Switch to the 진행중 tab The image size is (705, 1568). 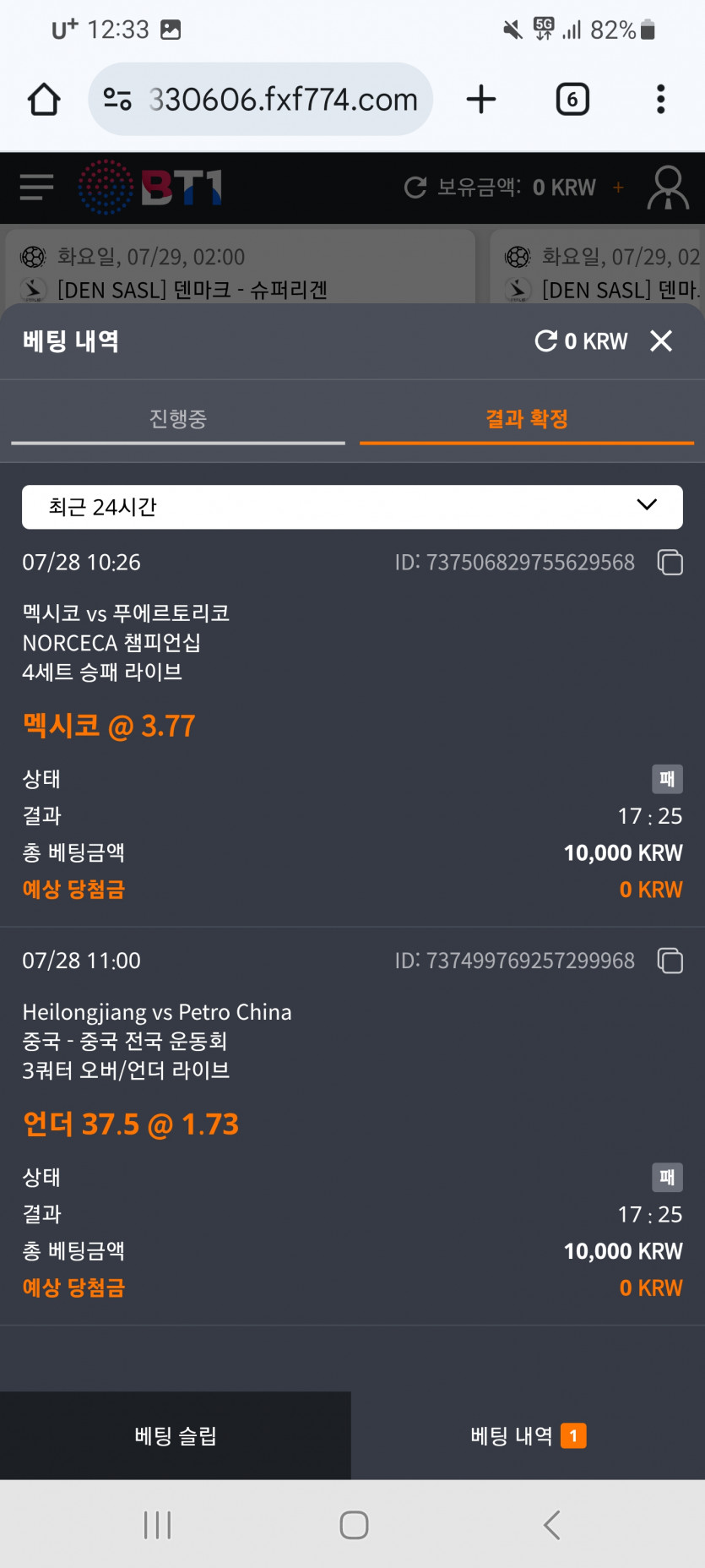pyautogui.click(x=178, y=419)
